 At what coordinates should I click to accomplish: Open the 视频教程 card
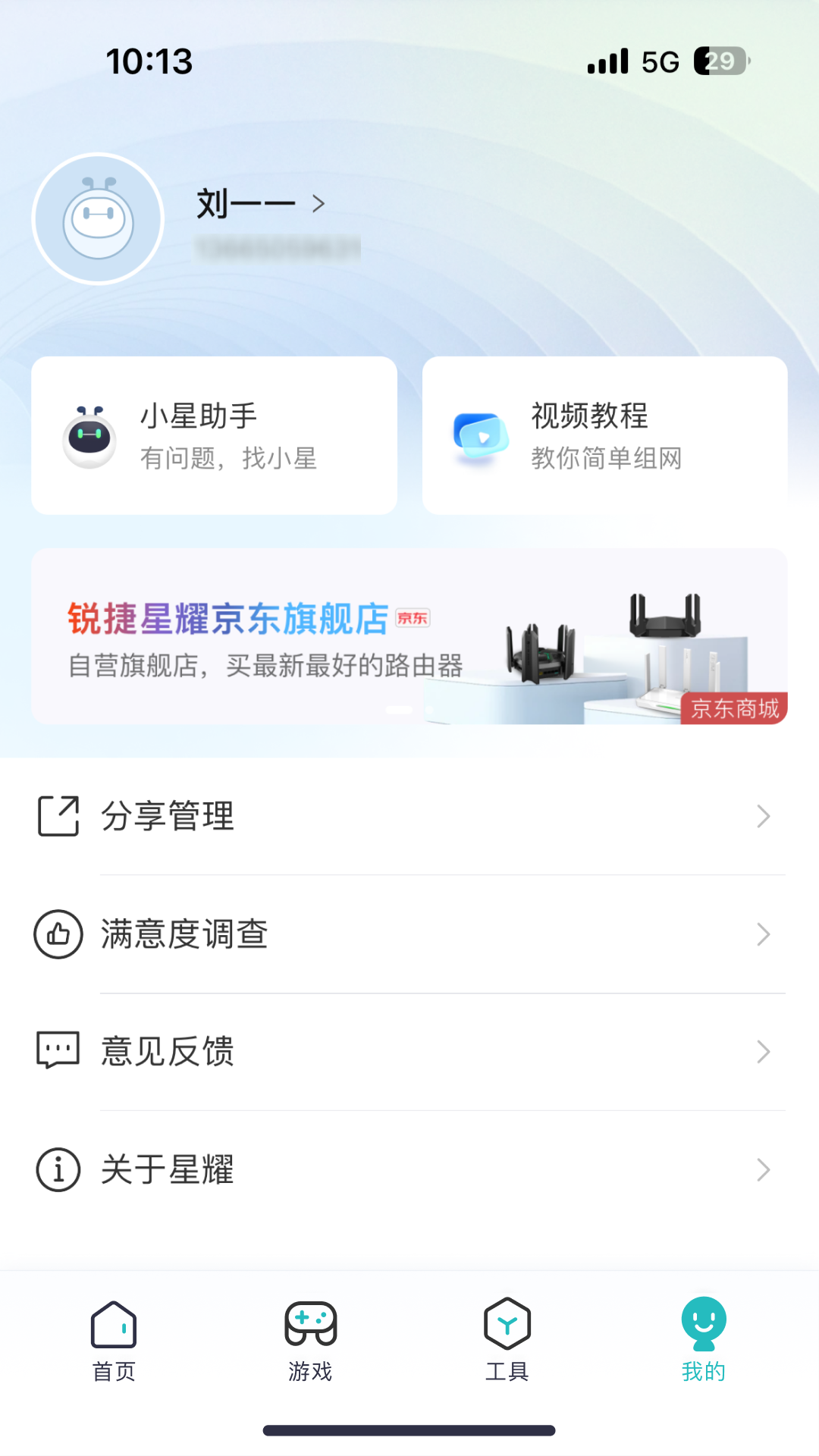point(604,436)
